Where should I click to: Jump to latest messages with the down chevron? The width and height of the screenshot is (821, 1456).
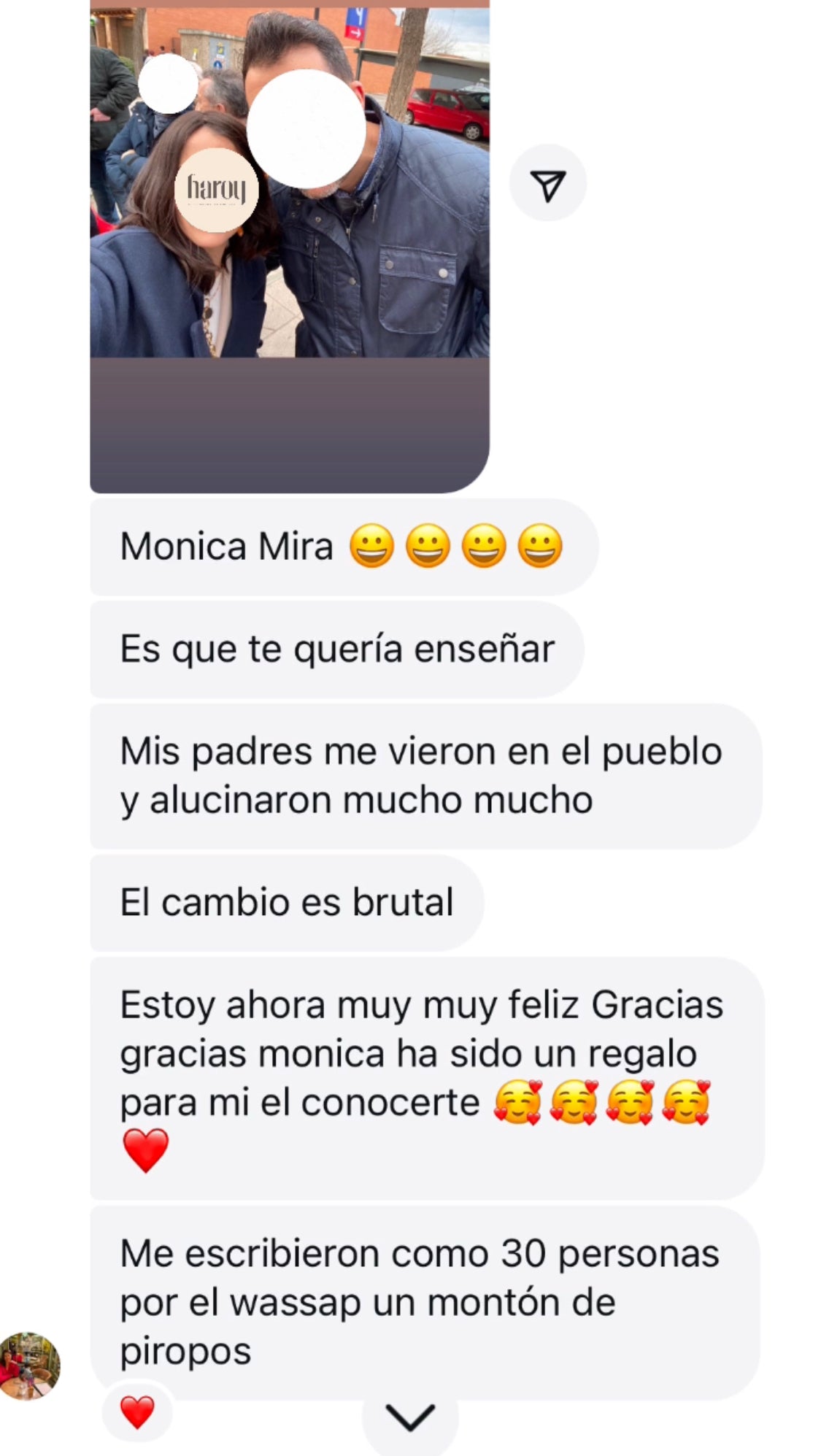point(409,1417)
